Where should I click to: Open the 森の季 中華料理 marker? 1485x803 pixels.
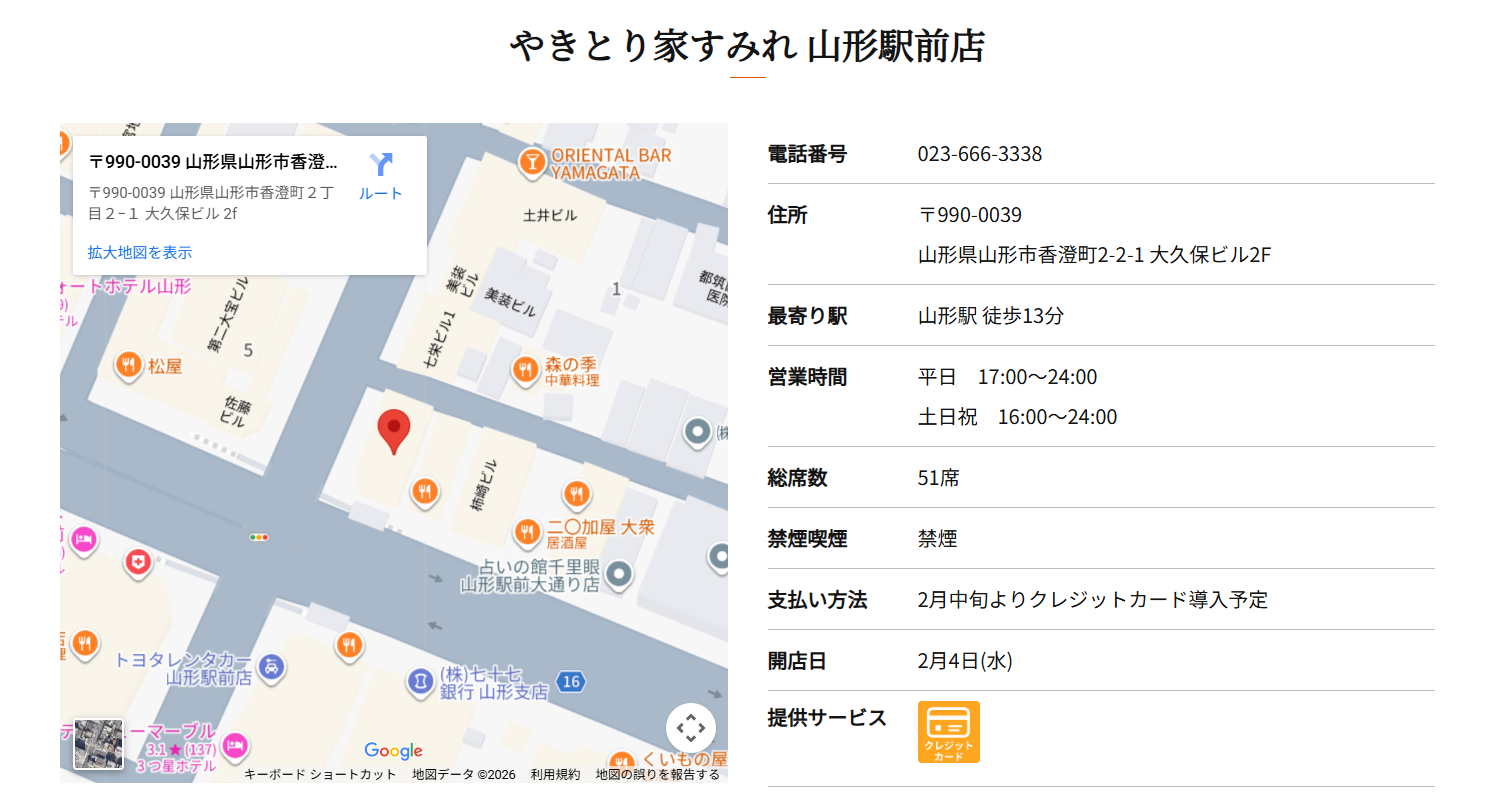(525, 369)
